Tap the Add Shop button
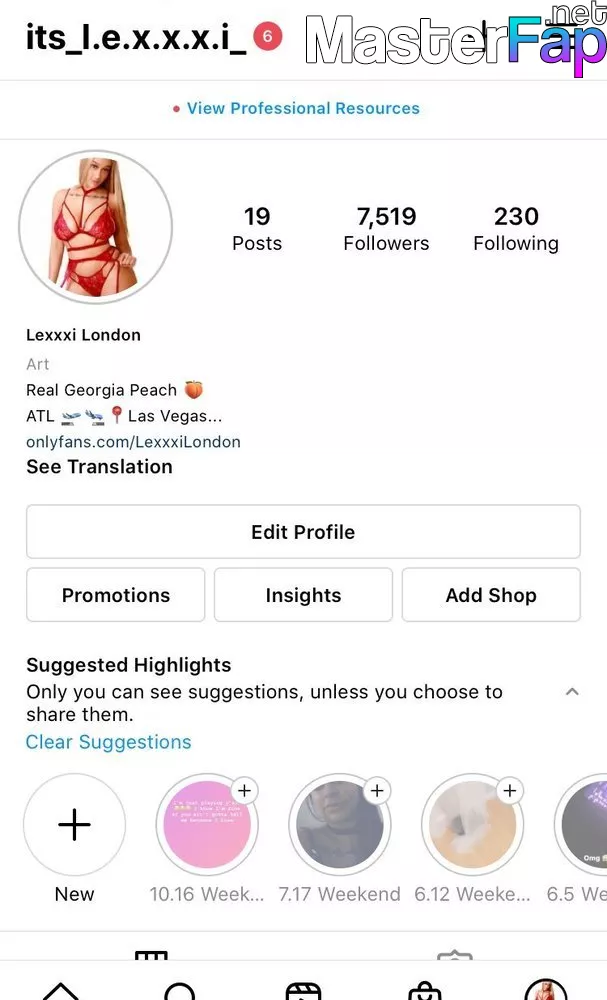Viewport: 607px width, 1000px height. pyautogui.click(x=491, y=595)
